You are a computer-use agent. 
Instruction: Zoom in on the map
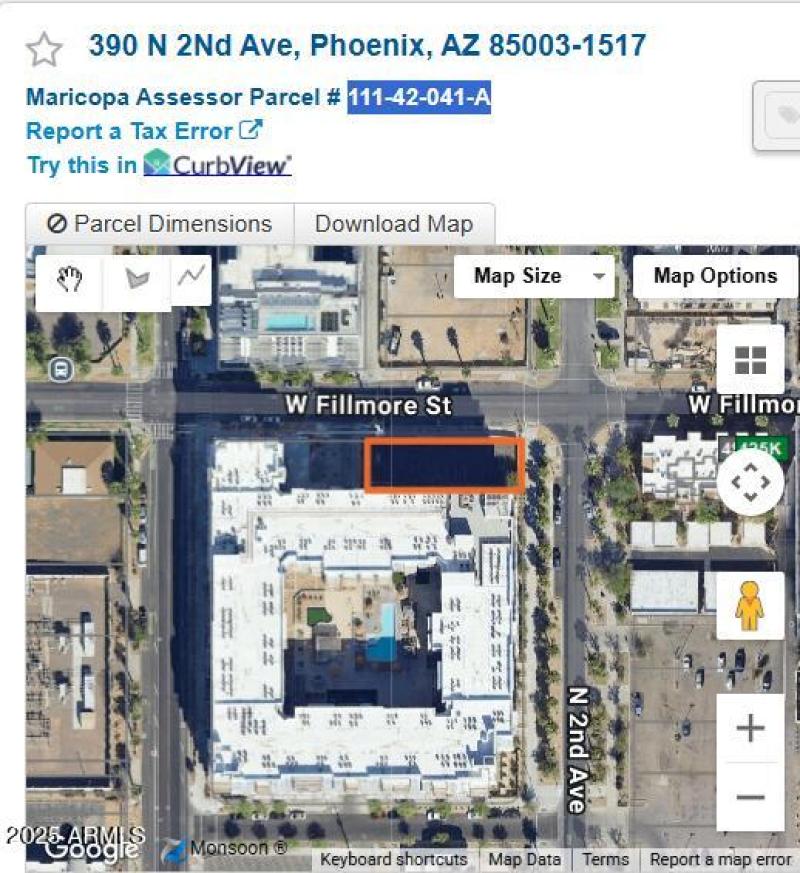pyautogui.click(x=750, y=729)
